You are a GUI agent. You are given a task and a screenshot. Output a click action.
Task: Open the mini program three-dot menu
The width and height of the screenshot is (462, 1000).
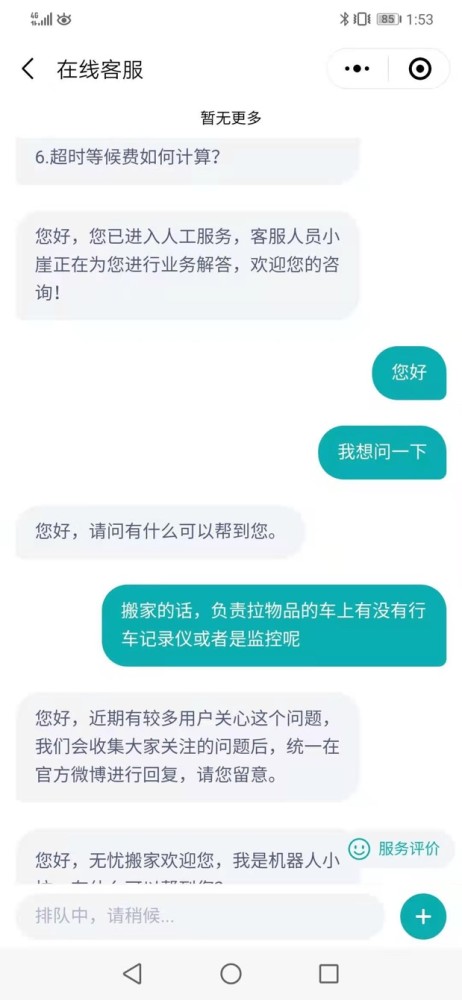[357, 69]
